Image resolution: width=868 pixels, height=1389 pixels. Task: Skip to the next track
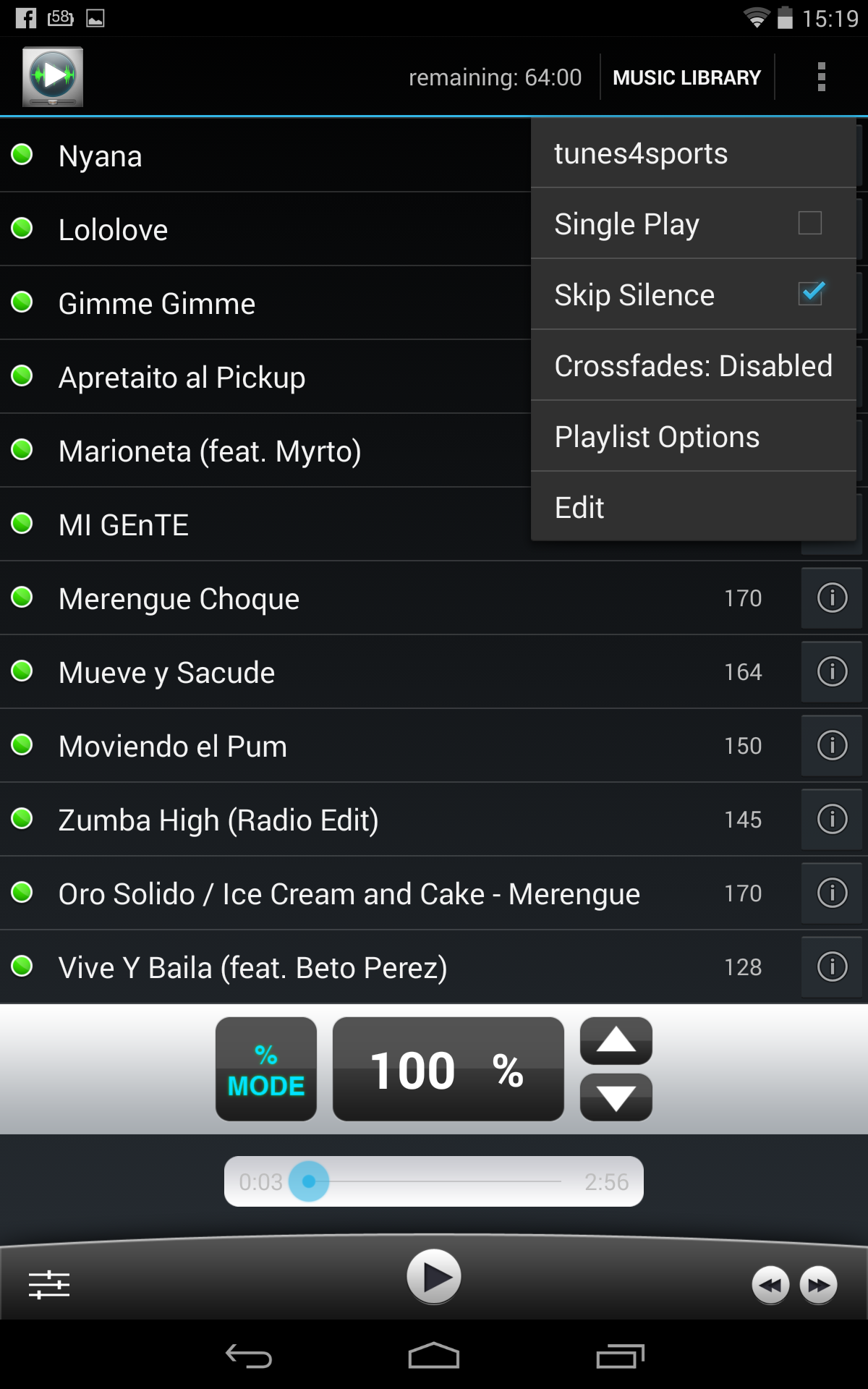click(x=819, y=1286)
